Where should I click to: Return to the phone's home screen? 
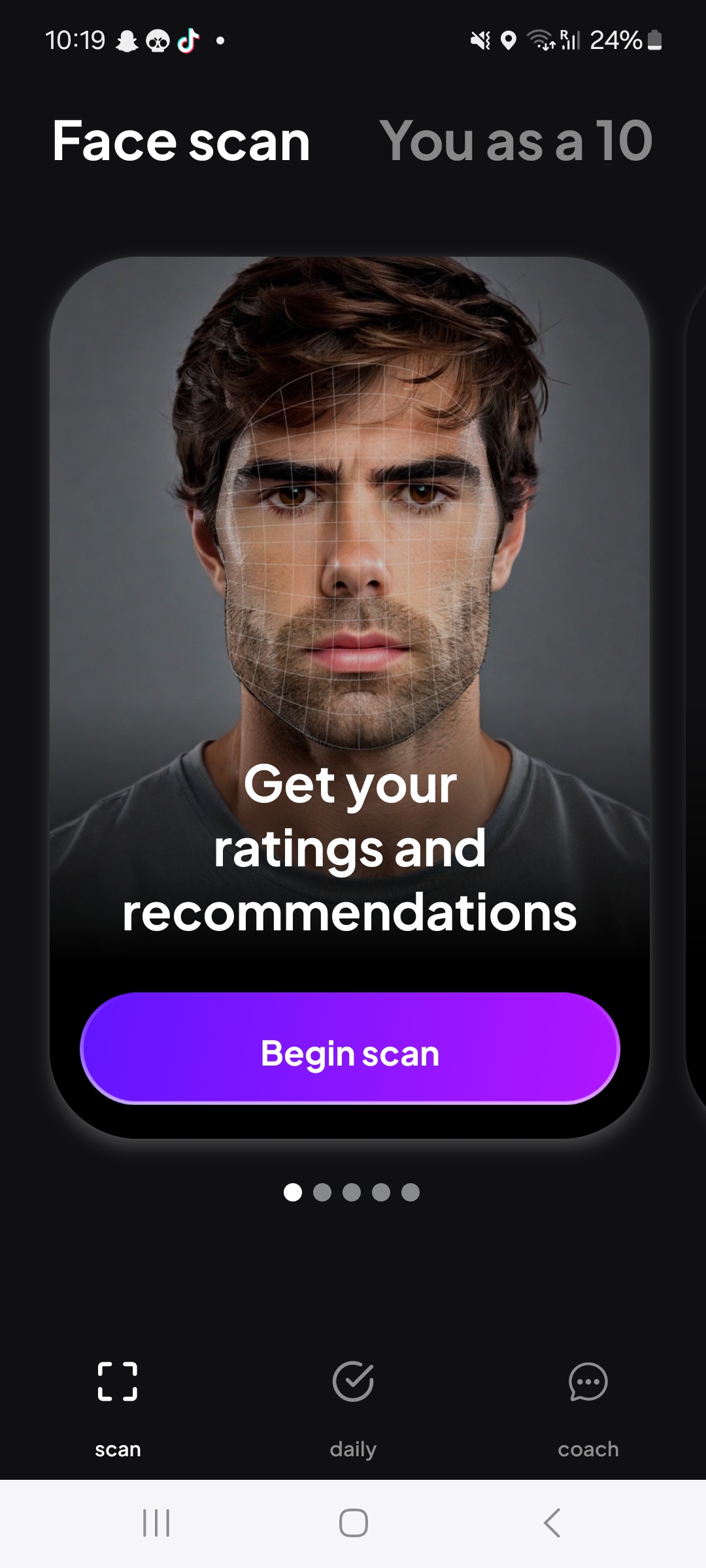[353, 1523]
